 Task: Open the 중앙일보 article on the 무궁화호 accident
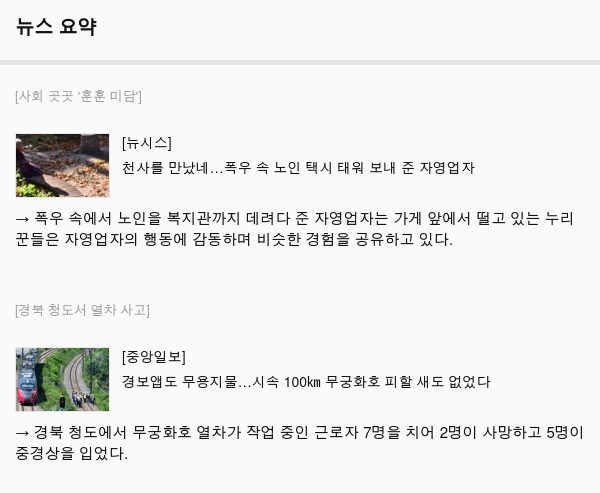305,382
